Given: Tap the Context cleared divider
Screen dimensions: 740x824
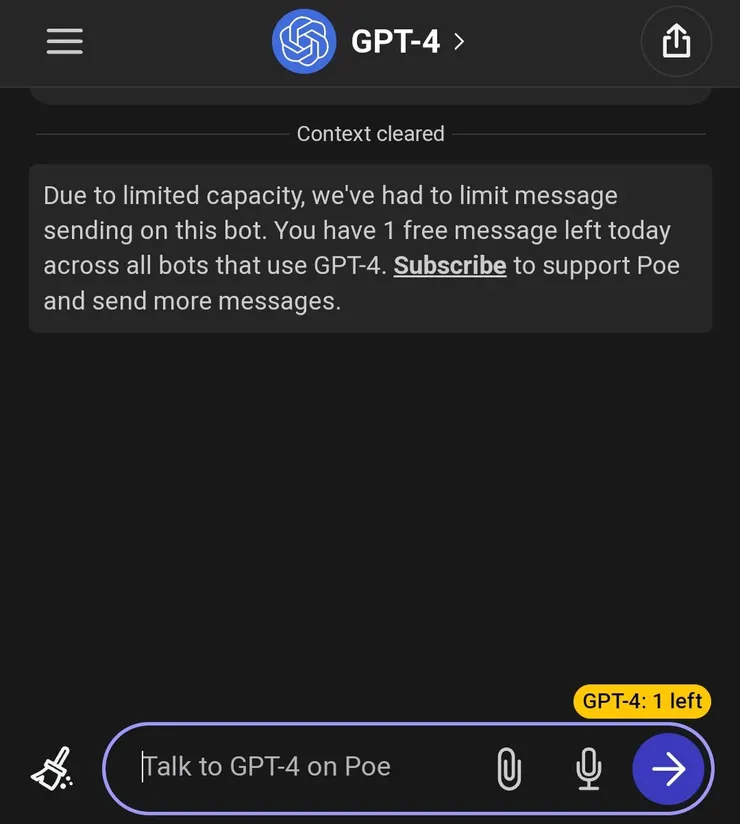Looking at the screenshot, I should pos(370,133).
